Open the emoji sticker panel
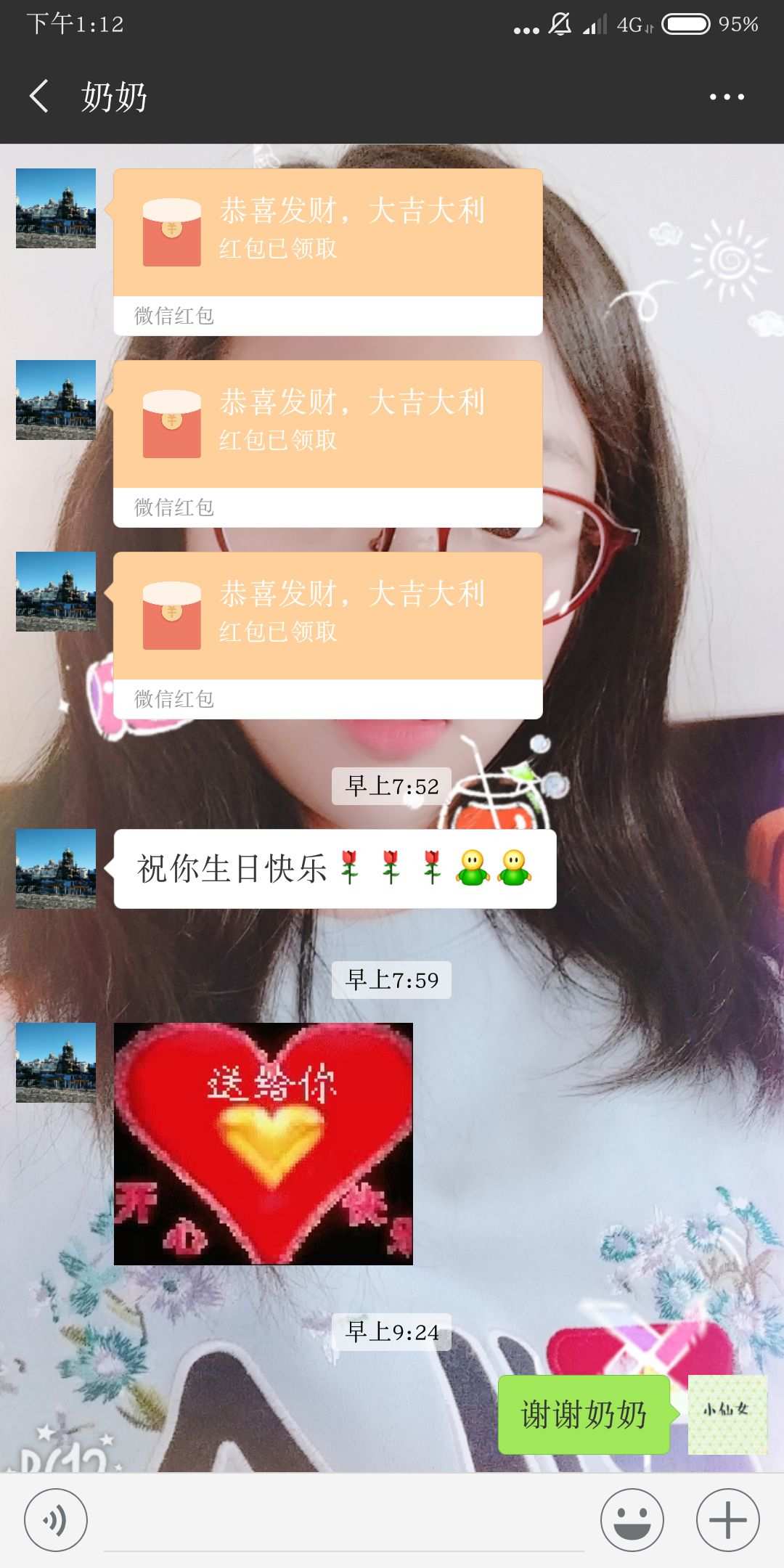The image size is (784, 1568). point(632,1520)
